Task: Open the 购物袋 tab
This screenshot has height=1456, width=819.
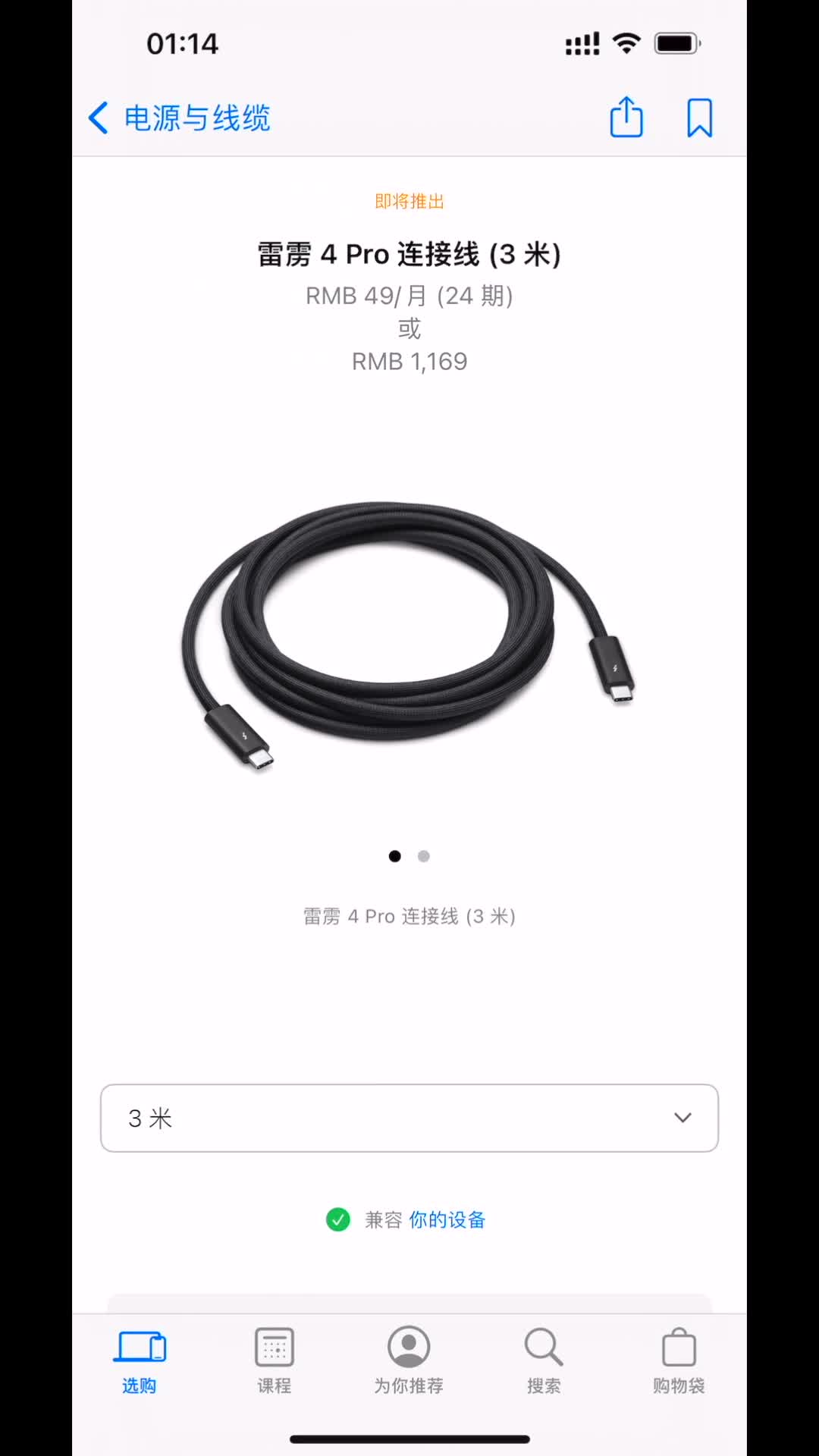Action: click(679, 1360)
